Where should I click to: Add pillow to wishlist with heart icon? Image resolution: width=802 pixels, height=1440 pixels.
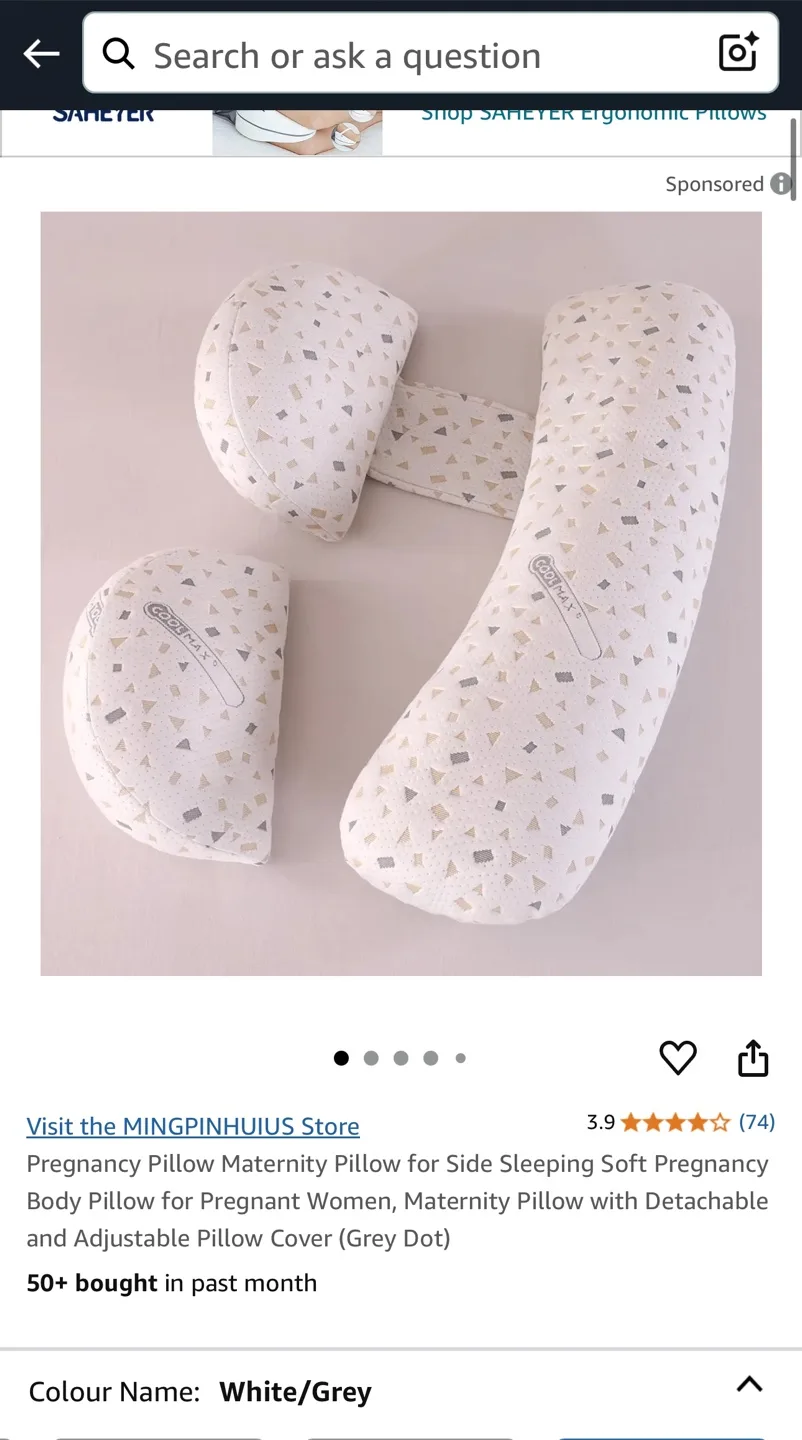[x=678, y=1058]
